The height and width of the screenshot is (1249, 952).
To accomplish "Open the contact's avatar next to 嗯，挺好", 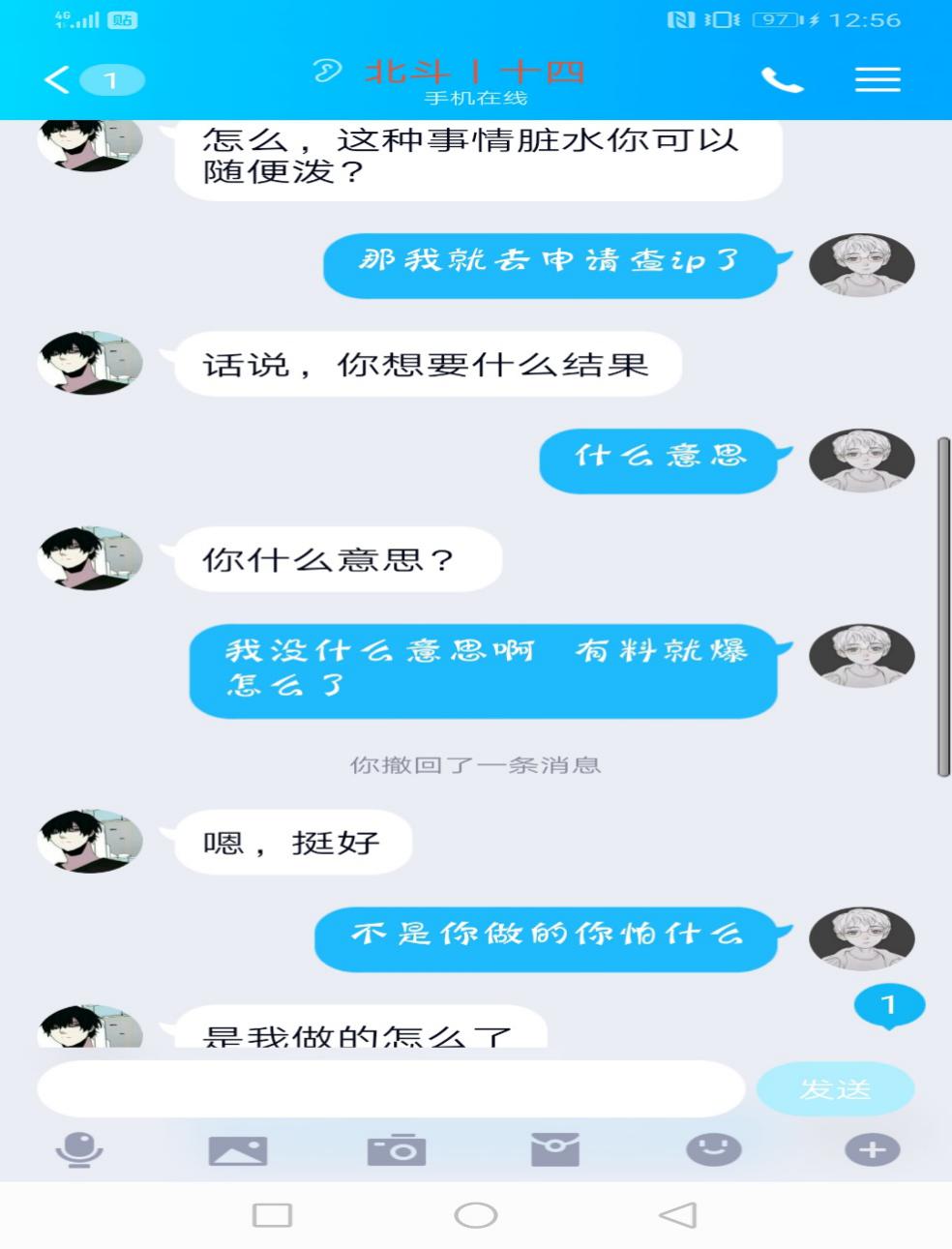I will pos(89,841).
